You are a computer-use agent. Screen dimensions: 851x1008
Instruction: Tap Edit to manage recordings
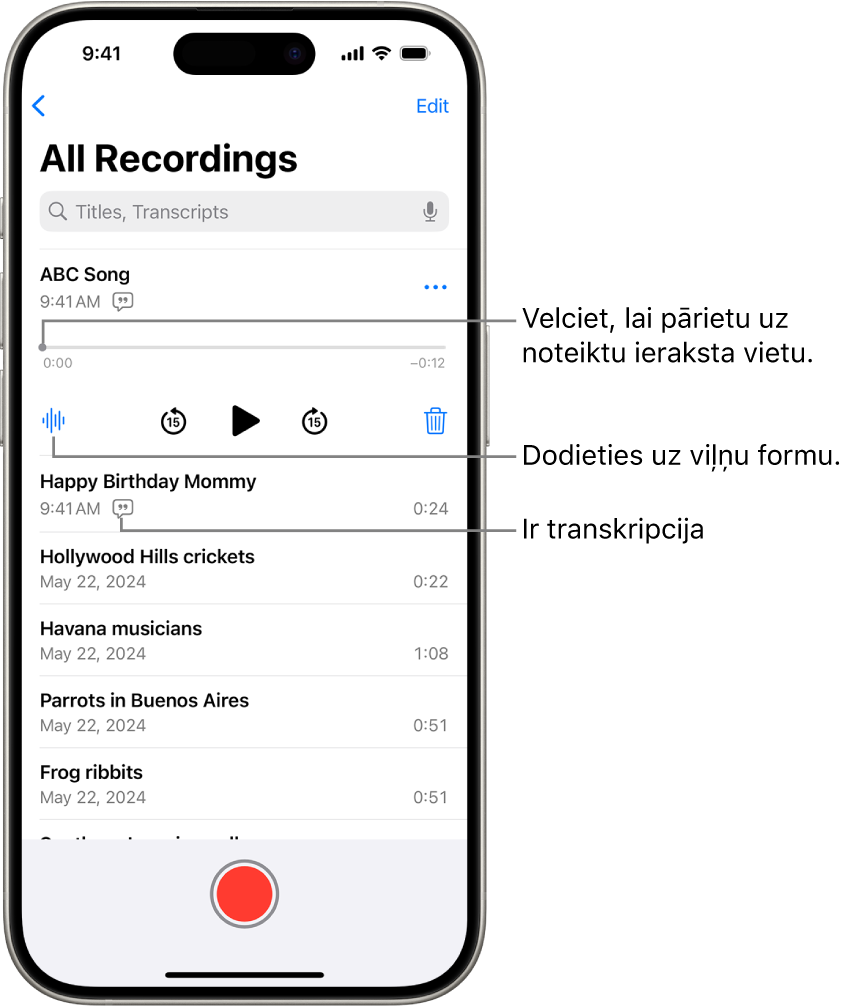[432, 106]
